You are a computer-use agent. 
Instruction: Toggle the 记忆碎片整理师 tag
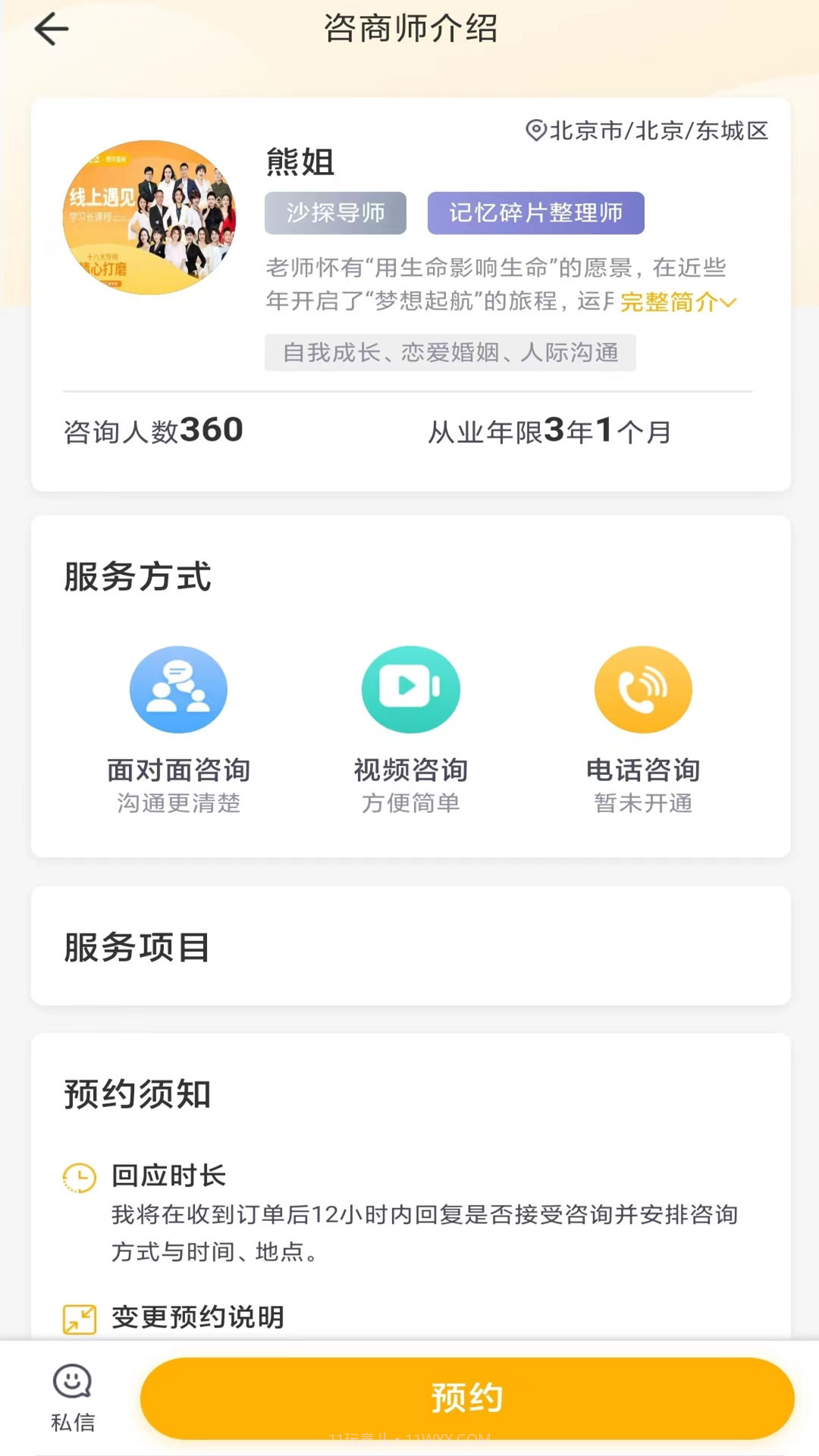(x=535, y=213)
